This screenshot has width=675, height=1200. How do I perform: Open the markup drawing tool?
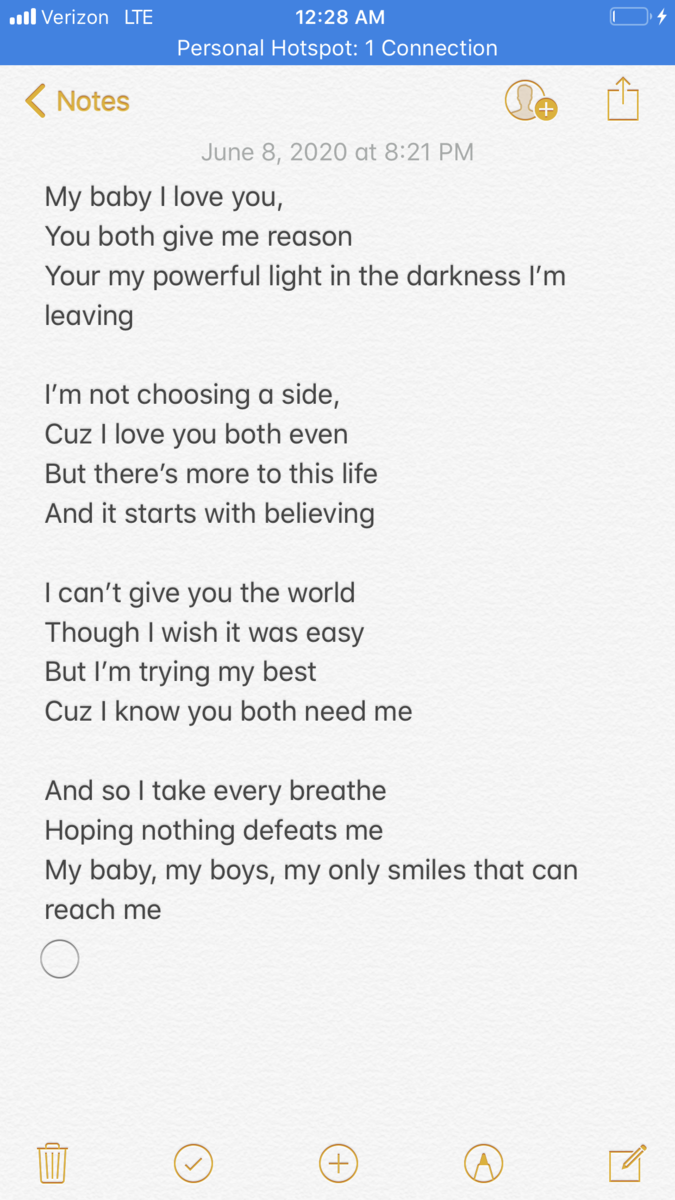point(483,1163)
